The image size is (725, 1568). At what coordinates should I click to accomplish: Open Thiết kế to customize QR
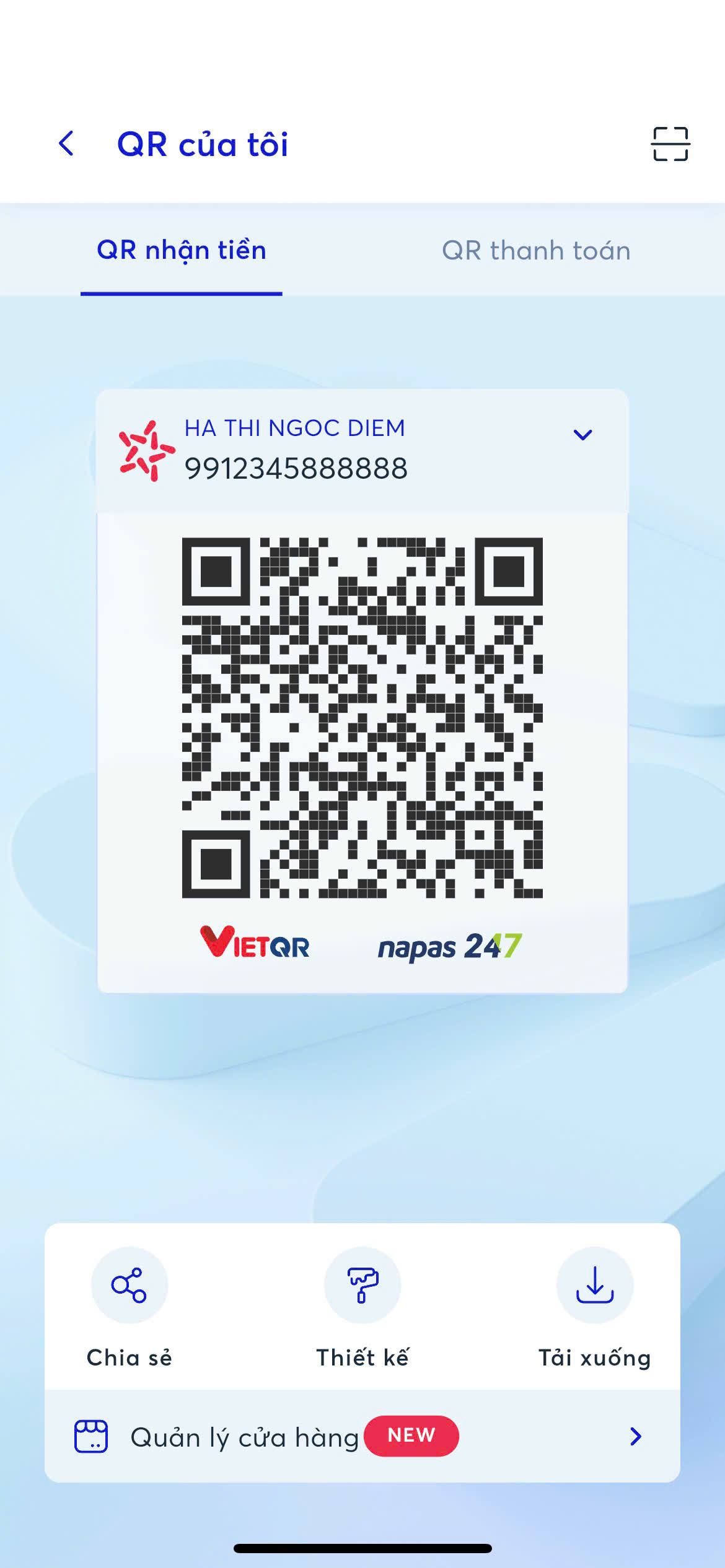click(362, 1286)
